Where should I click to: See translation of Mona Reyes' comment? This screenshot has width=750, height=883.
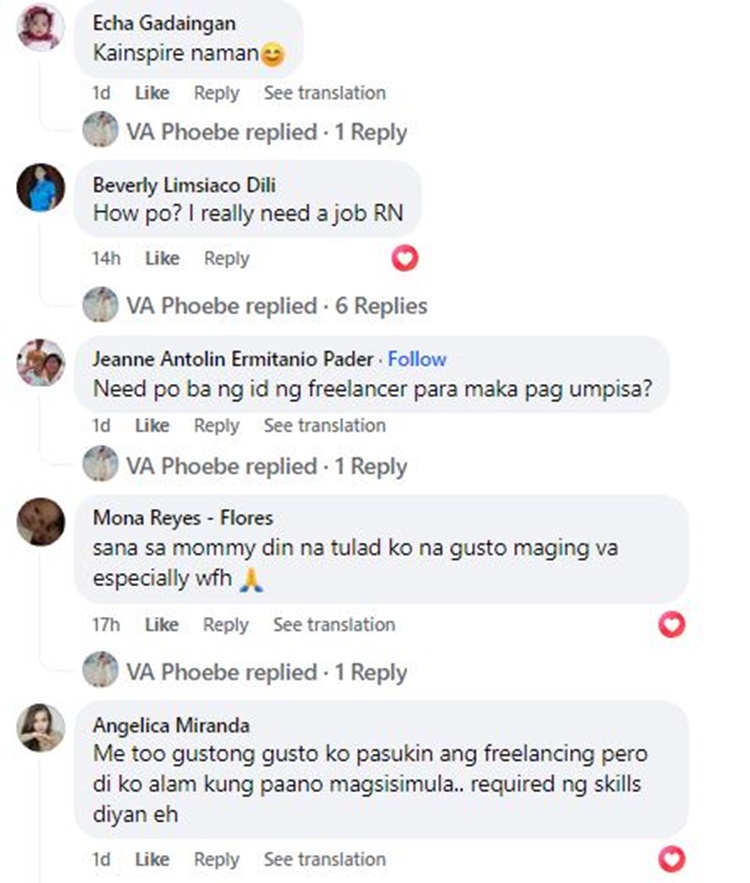pyautogui.click(x=334, y=624)
